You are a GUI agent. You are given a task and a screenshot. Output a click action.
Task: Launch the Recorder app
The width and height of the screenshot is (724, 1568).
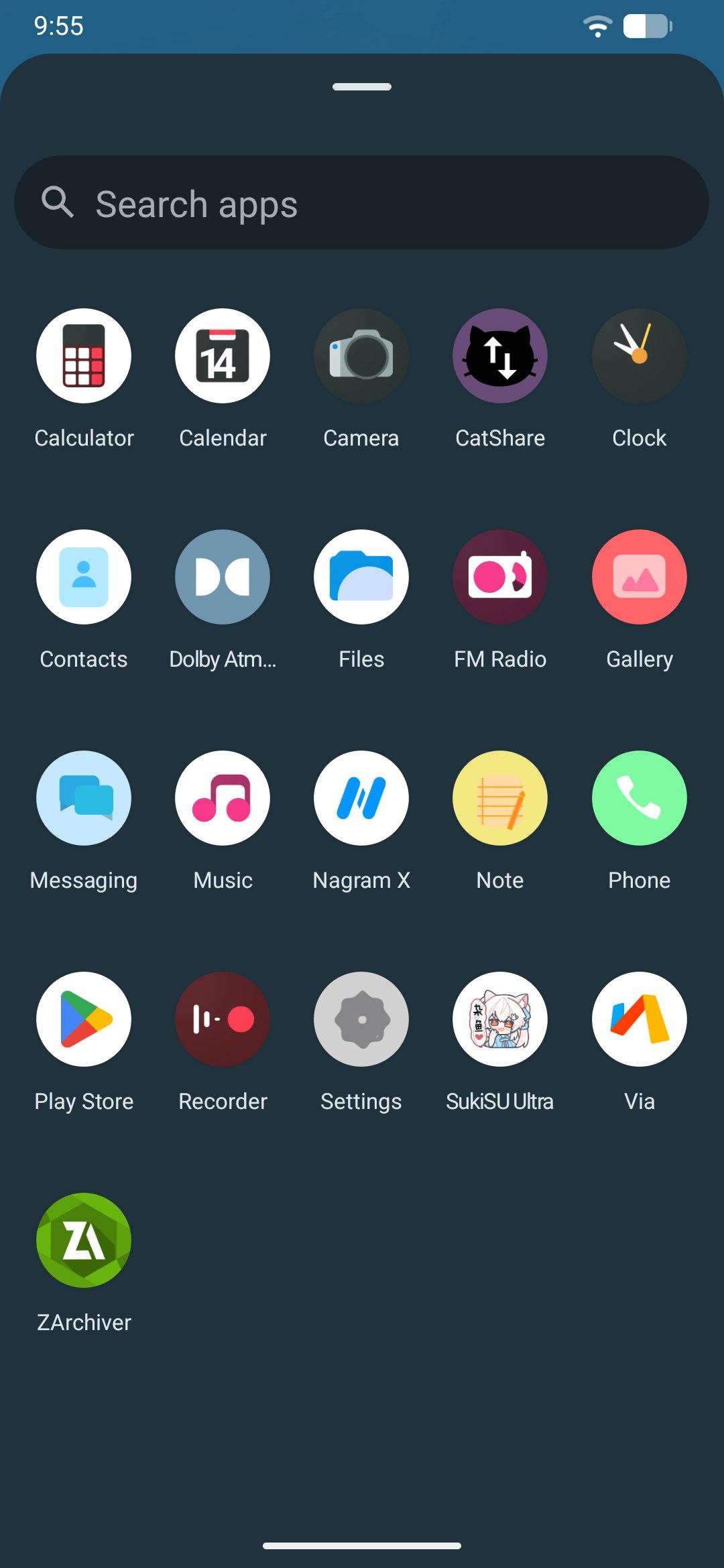point(223,1019)
